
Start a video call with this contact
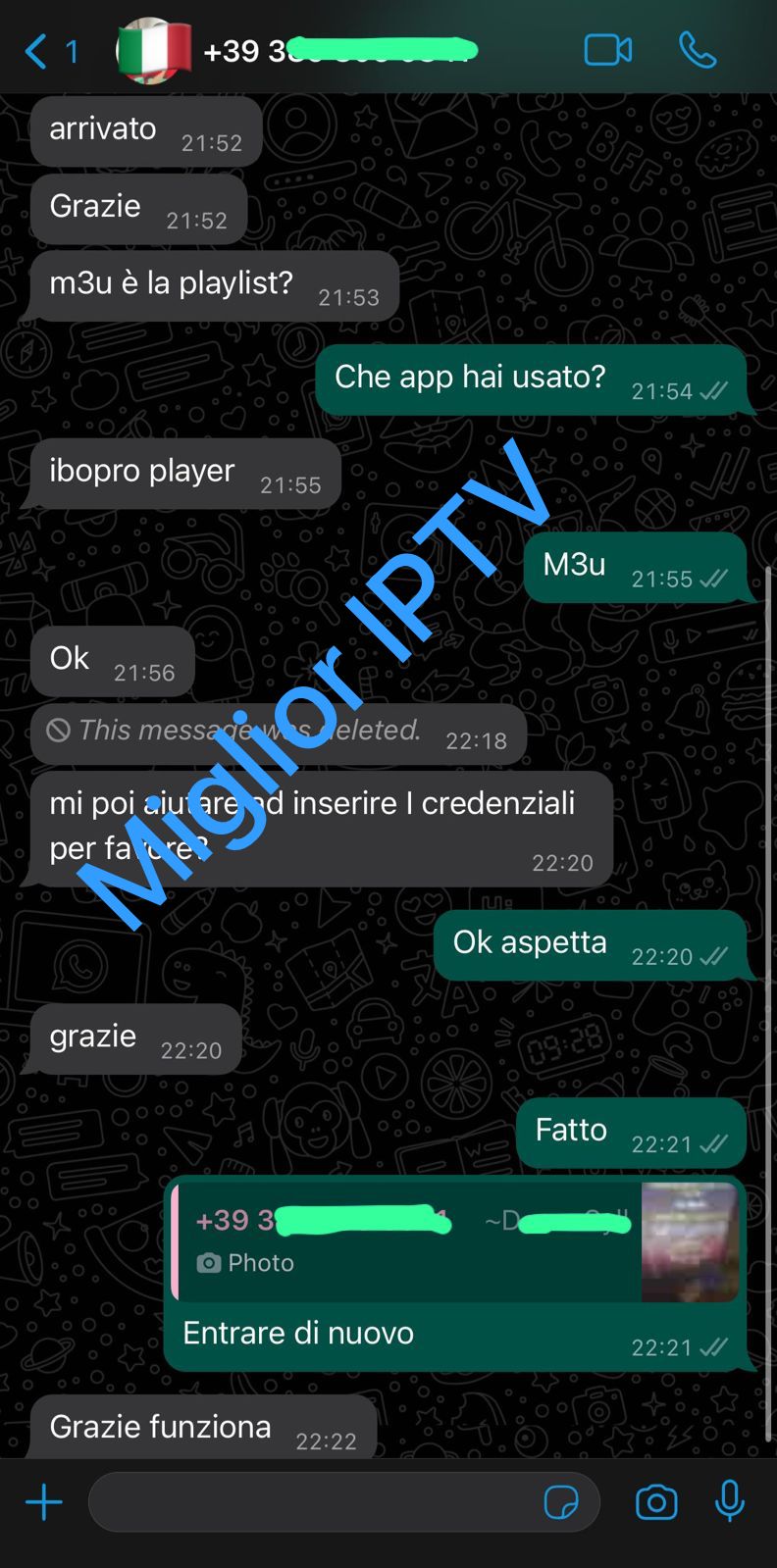(x=607, y=50)
